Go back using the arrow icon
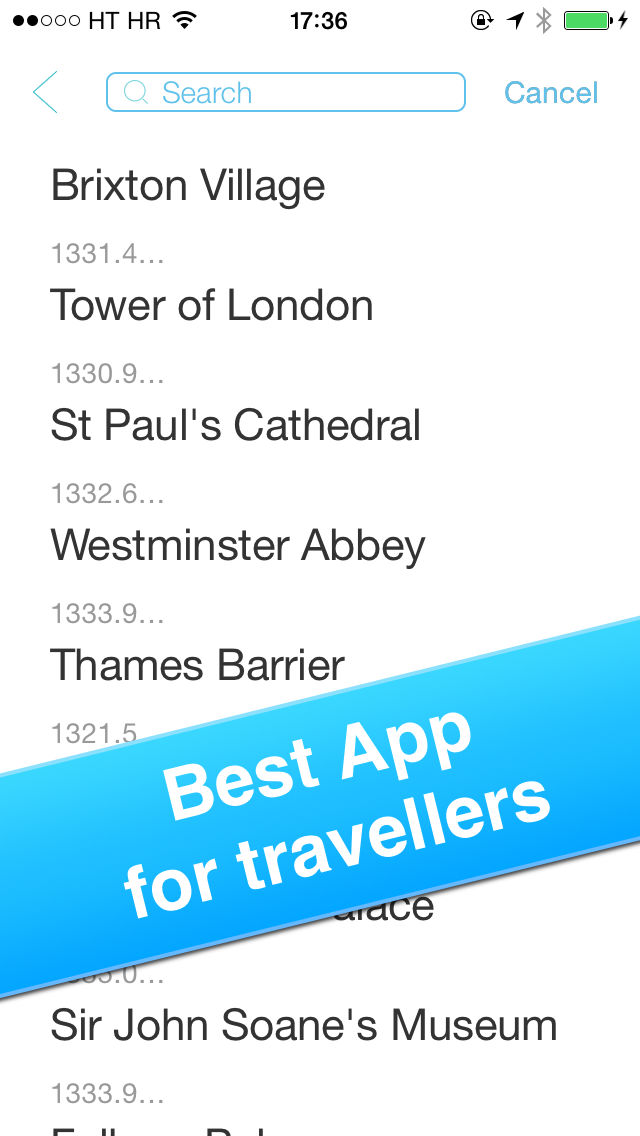640x1136 pixels. point(45,92)
